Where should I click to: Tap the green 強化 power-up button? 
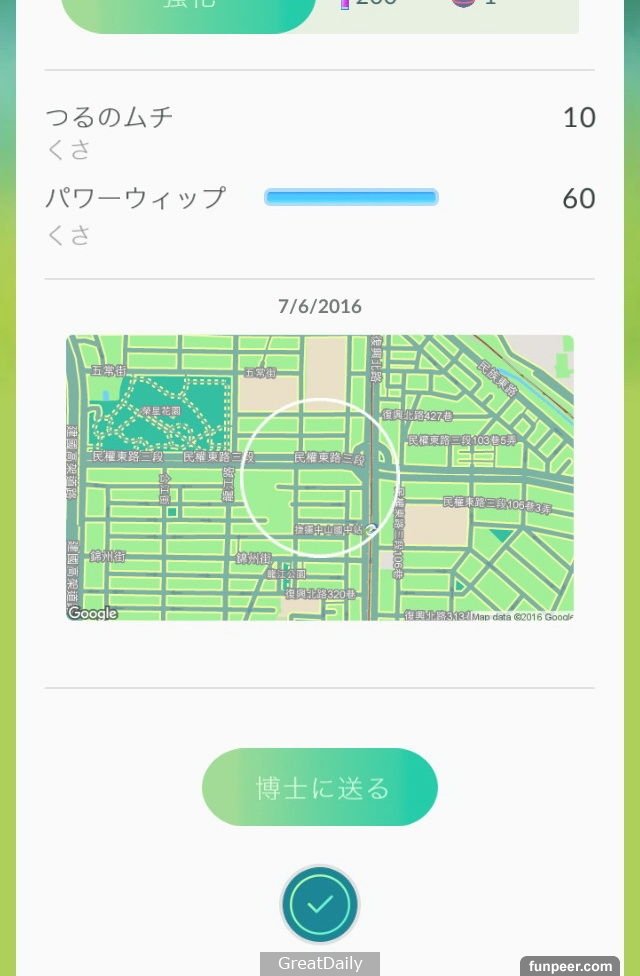(x=190, y=10)
